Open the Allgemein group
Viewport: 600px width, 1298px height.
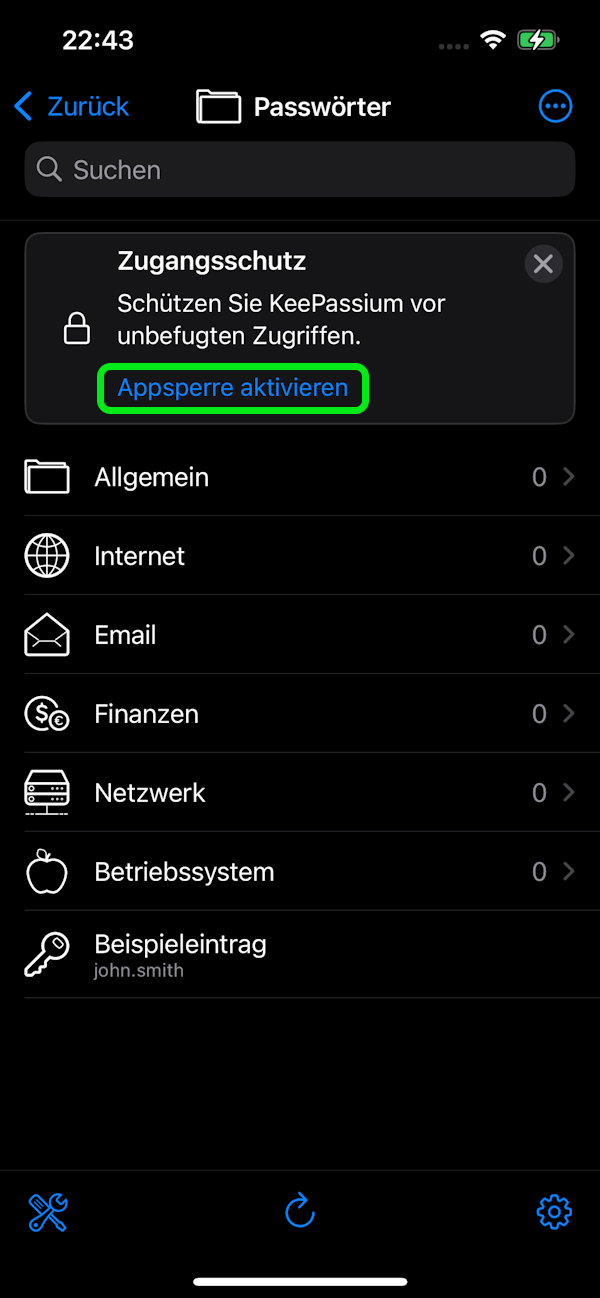[x=300, y=477]
